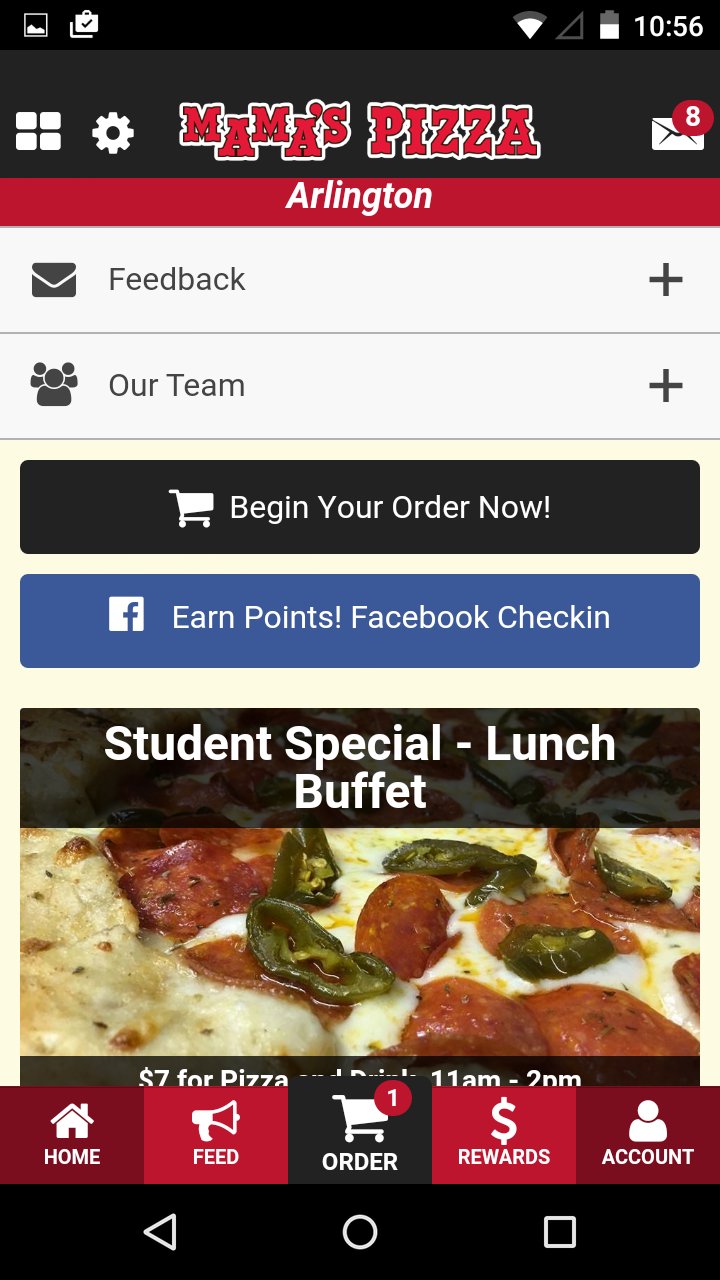Screen dimensions: 720x1280
Task: Open the Student Special Lunch Buffet offer
Action: tap(360, 900)
